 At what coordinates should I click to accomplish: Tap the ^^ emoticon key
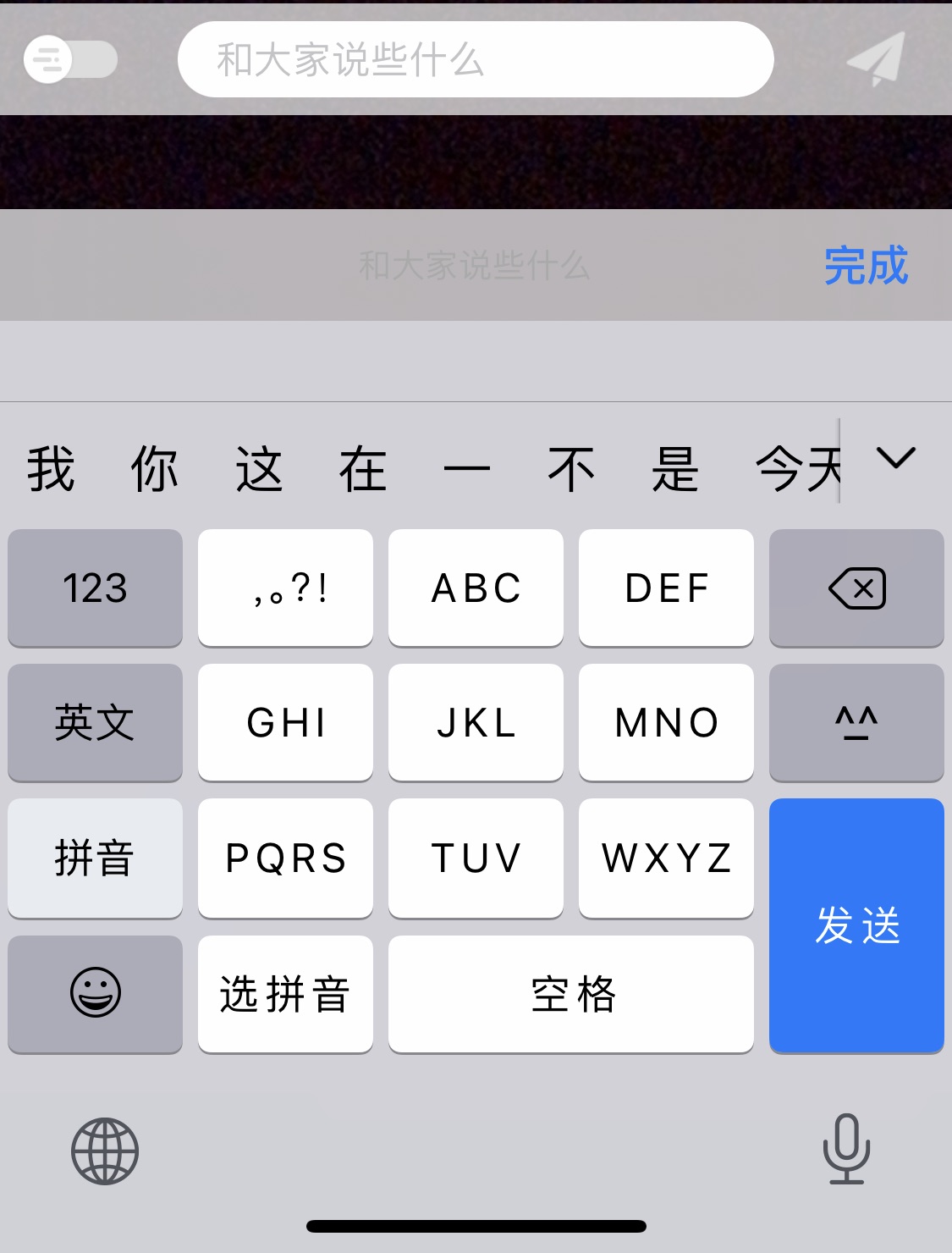(856, 722)
